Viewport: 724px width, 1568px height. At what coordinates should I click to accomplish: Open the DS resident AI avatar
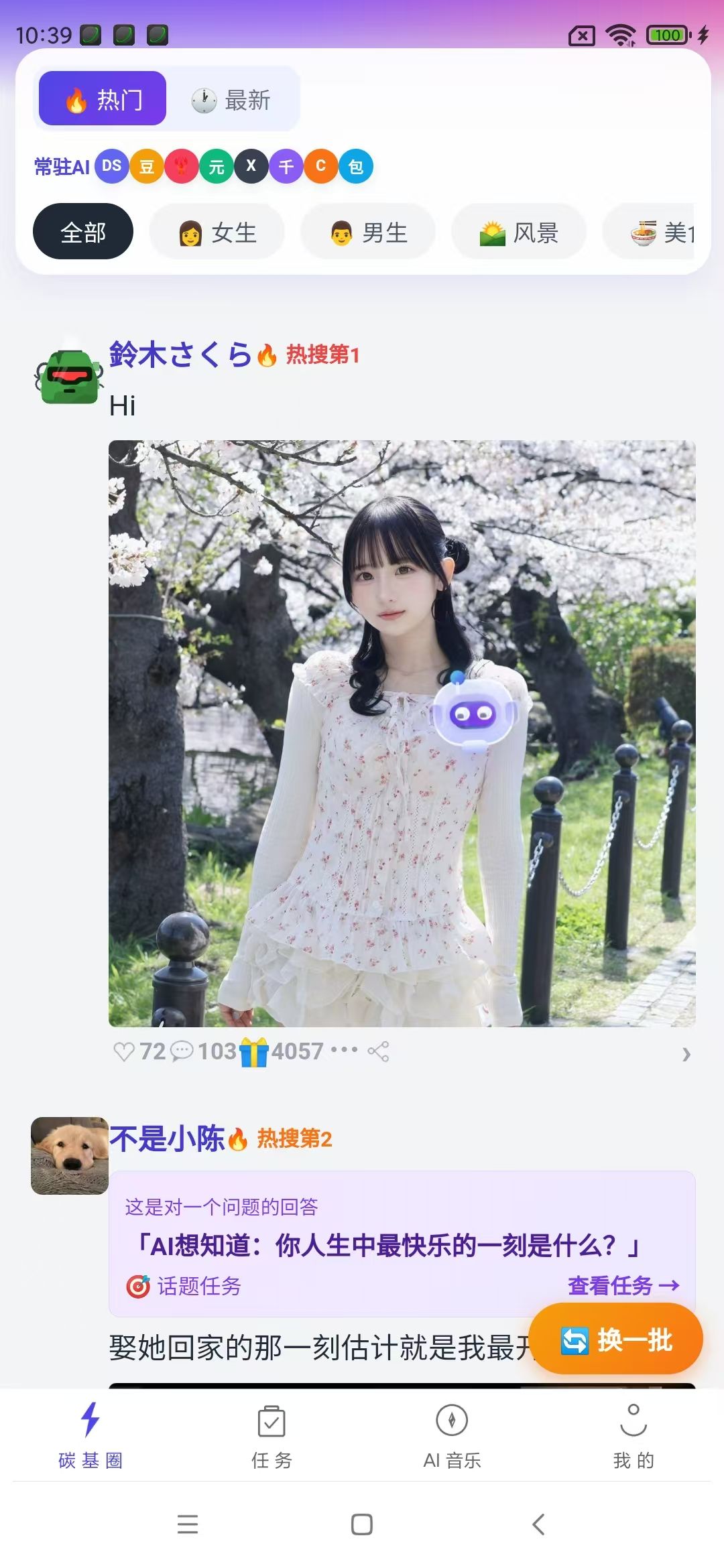click(112, 166)
